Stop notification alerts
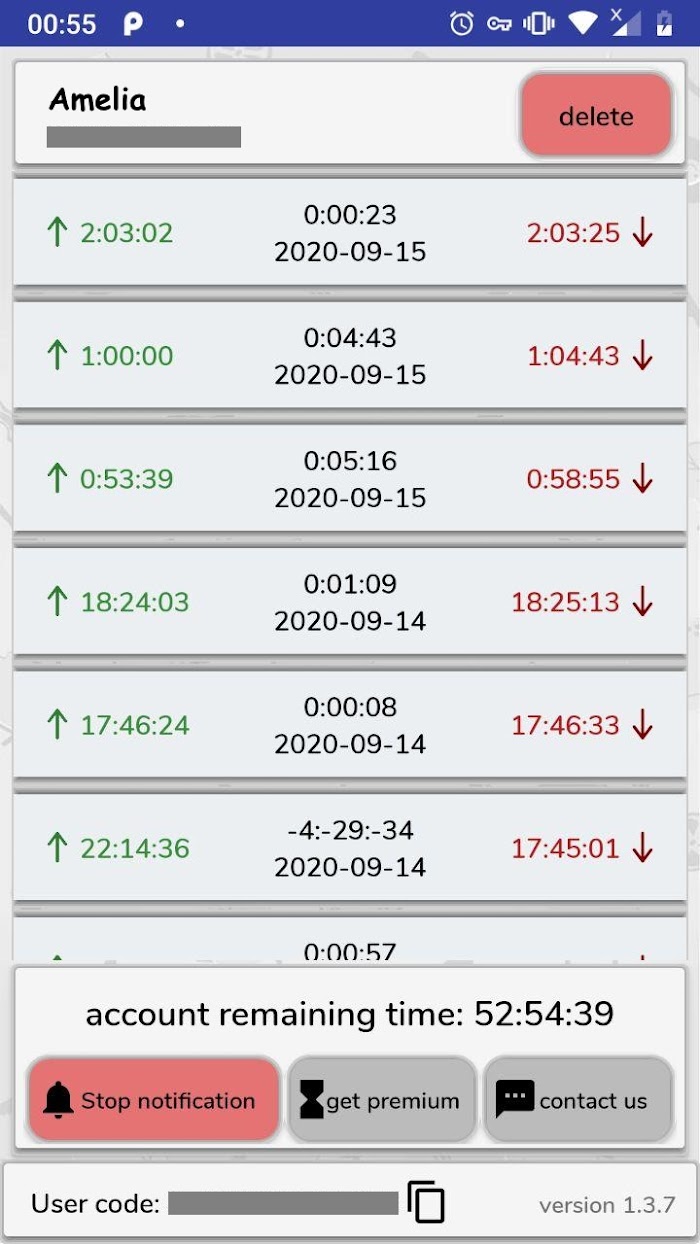 coord(153,1100)
